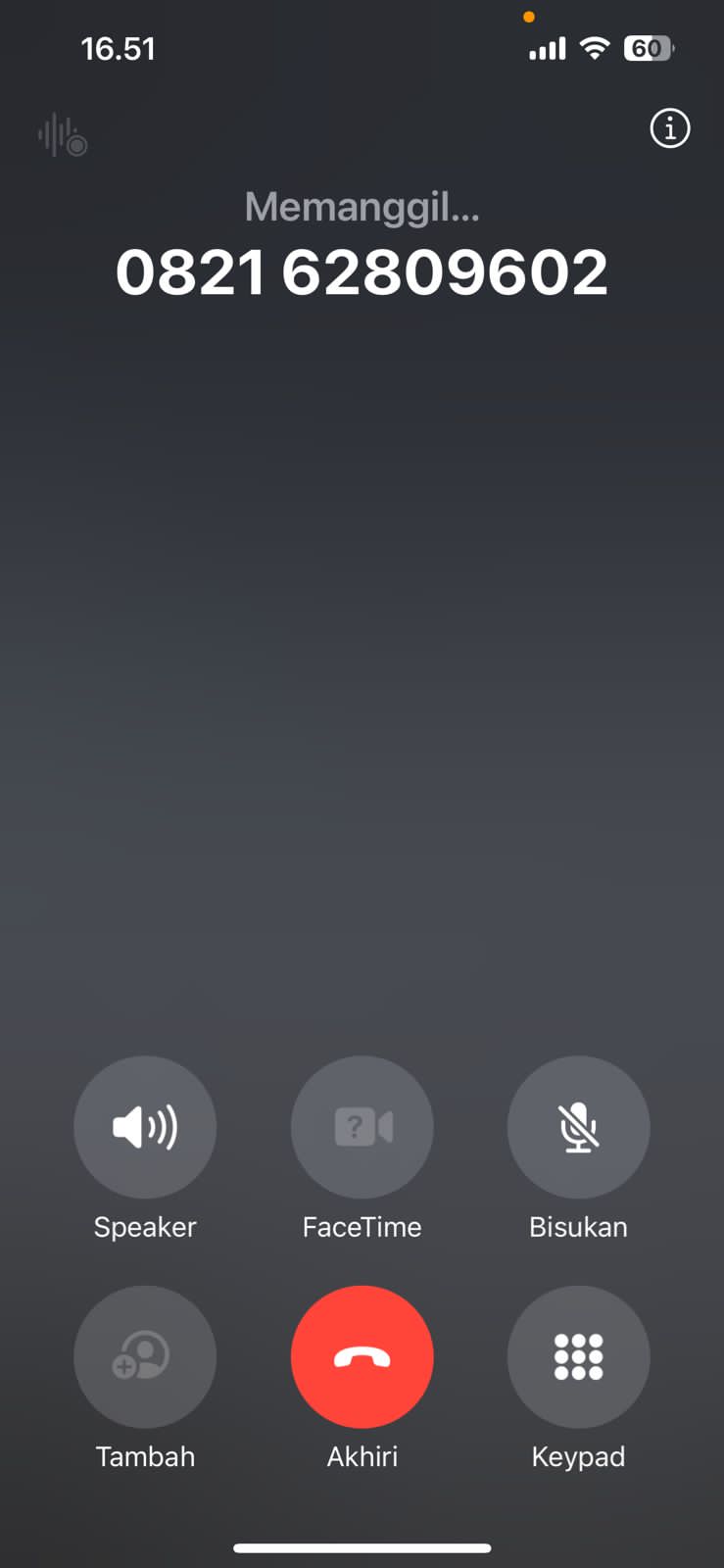This screenshot has height=1568, width=724.
Task: Open call info icon
Action: pyautogui.click(x=670, y=128)
